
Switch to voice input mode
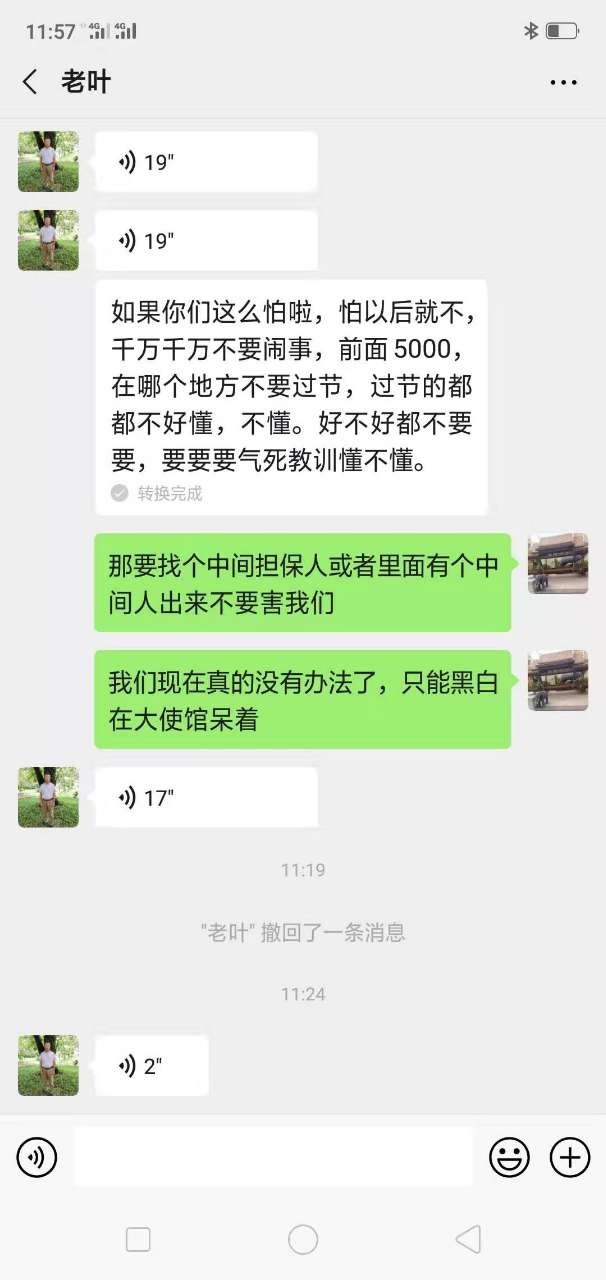[37, 1158]
